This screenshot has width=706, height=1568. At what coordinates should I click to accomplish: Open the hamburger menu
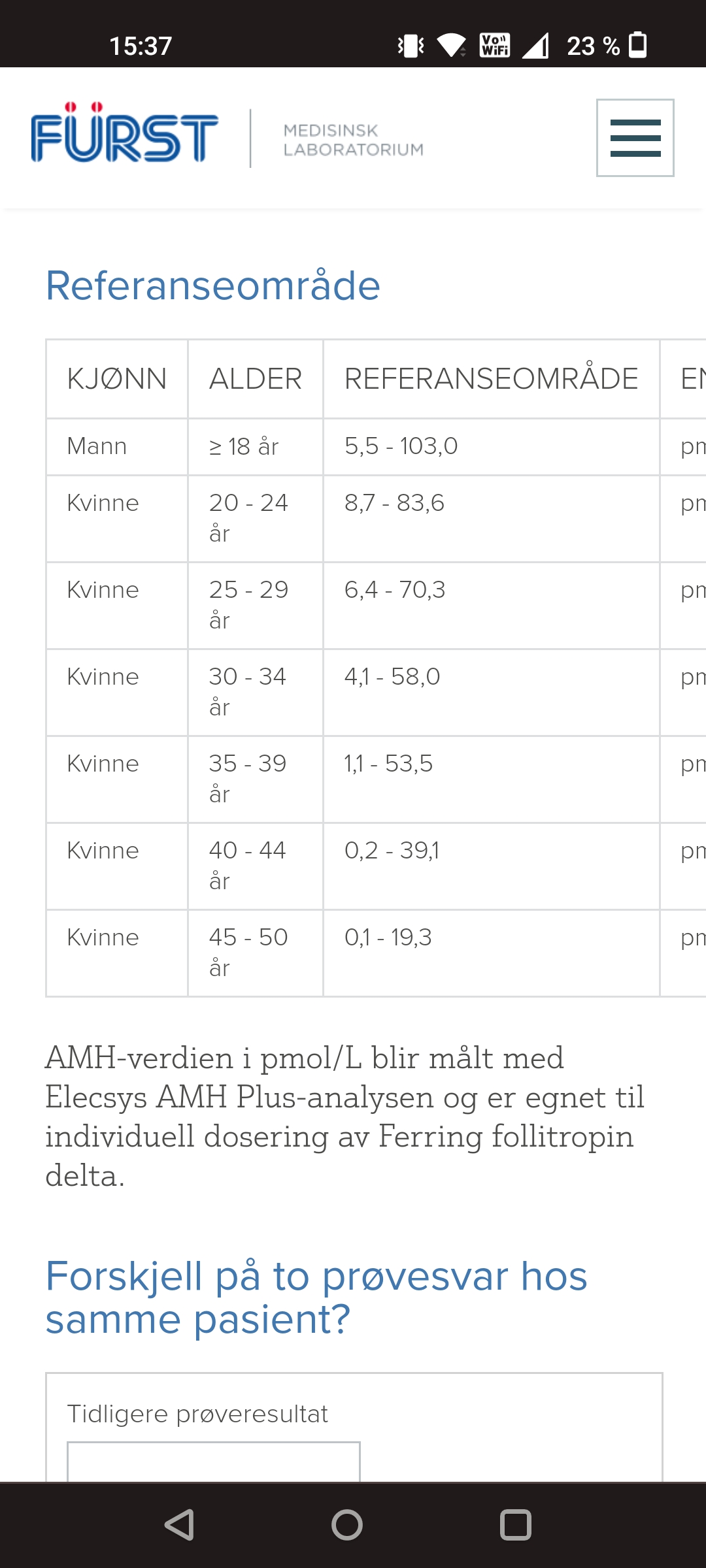coord(635,138)
